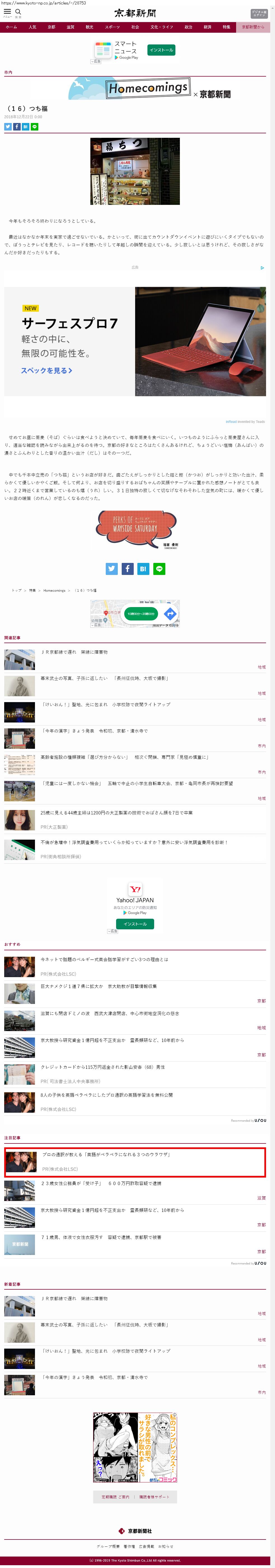The image size is (275, 1568).
Task: Open related article ＪＲ京都線で遅れ 架線に障害物
Action: tap(74, 652)
